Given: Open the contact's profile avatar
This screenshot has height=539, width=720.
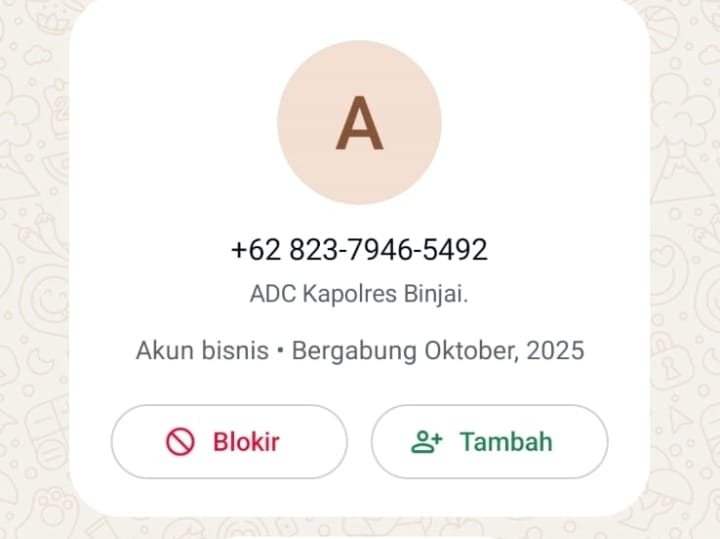Looking at the screenshot, I should (x=359, y=124).
